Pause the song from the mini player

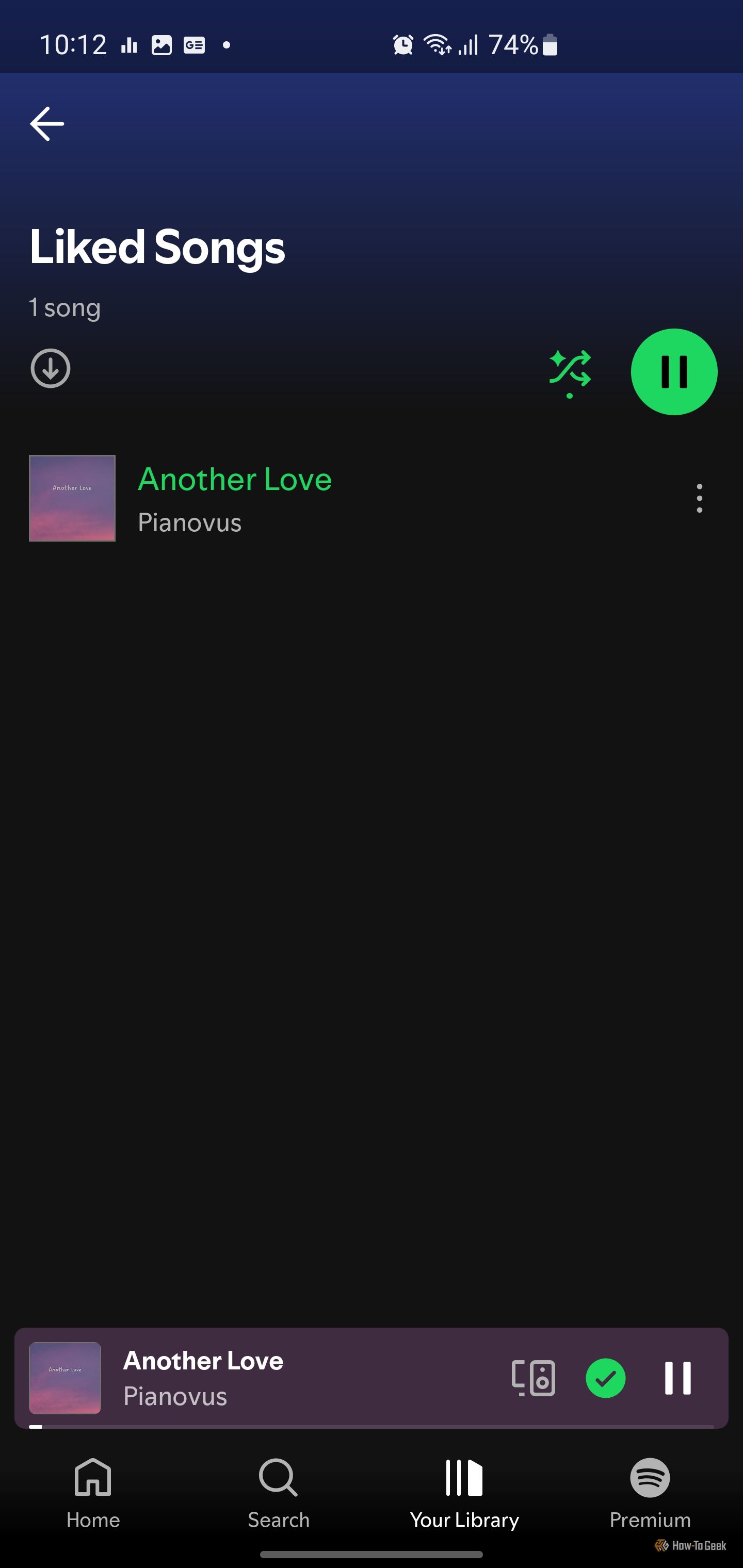point(679,1379)
